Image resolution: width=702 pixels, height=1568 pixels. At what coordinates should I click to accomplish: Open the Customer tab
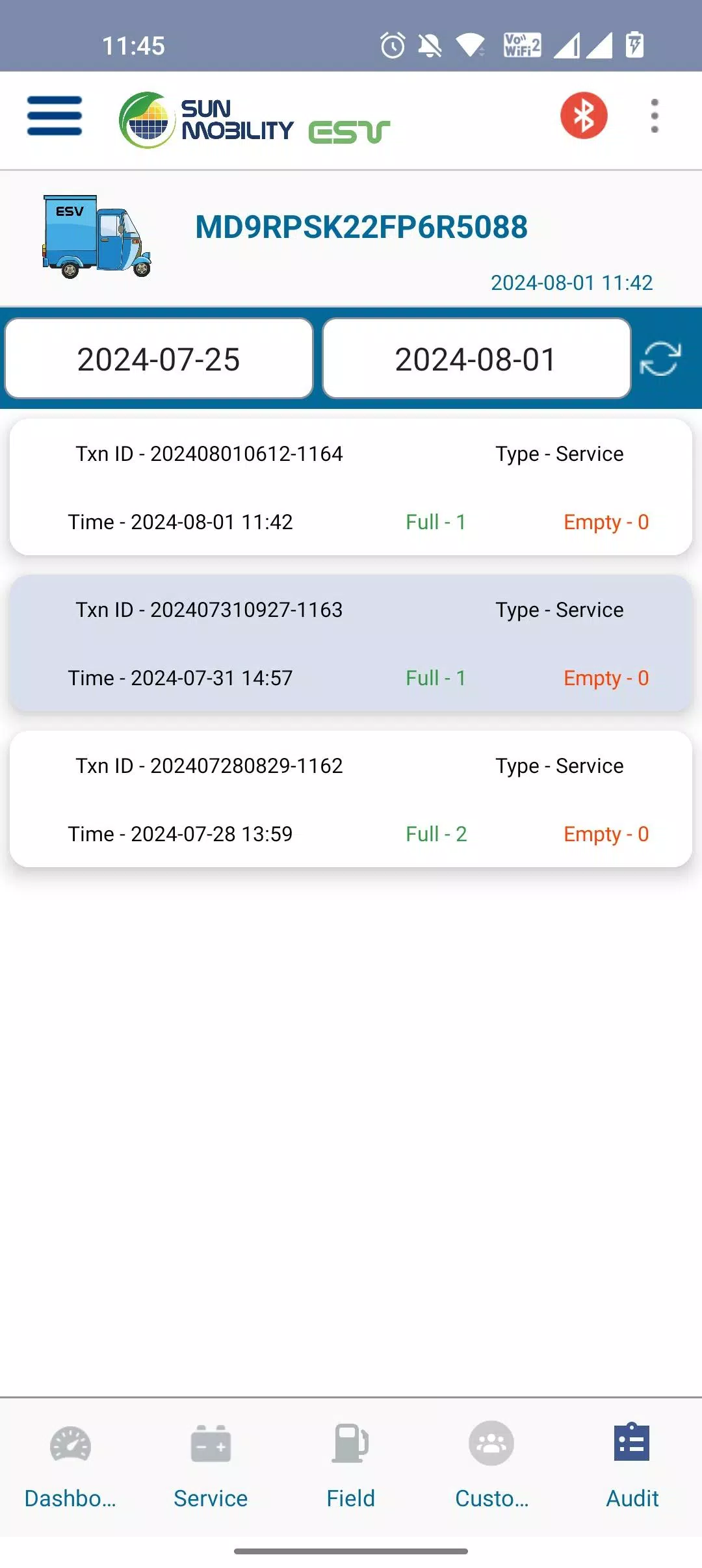pos(491,1467)
